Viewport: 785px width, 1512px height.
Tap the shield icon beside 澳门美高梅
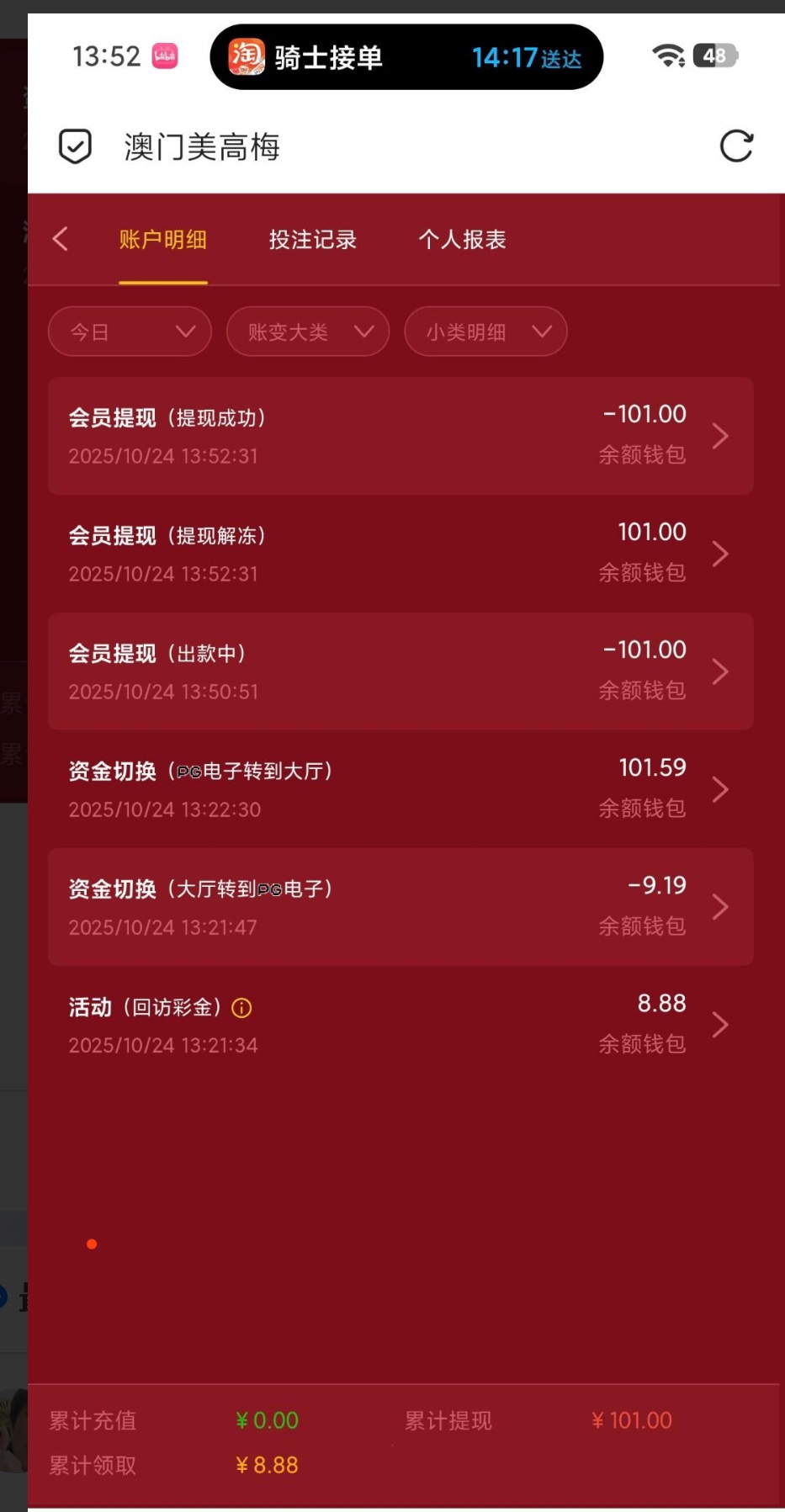pyautogui.click(x=75, y=146)
